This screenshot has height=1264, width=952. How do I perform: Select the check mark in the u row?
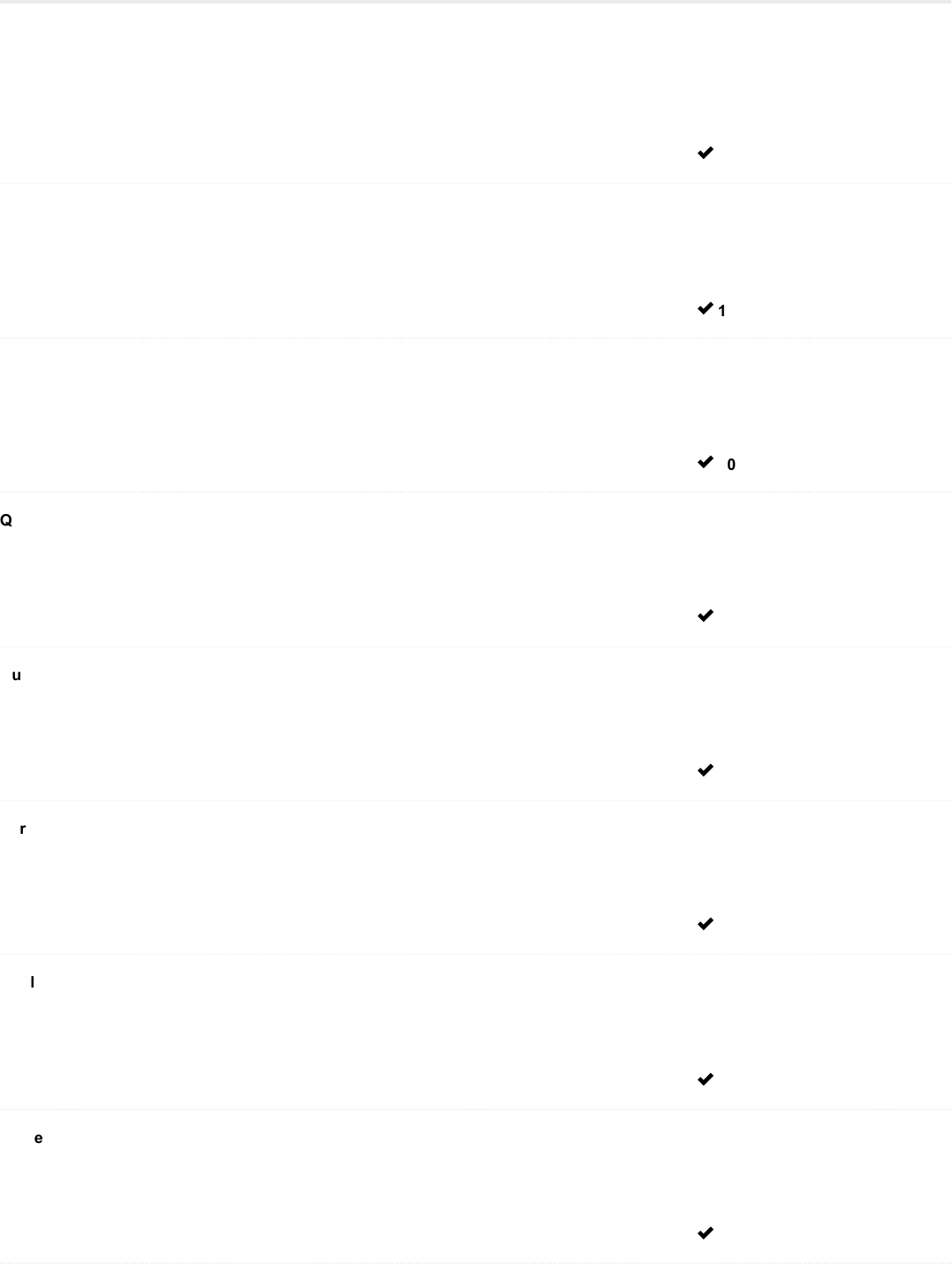tap(705, 770)
